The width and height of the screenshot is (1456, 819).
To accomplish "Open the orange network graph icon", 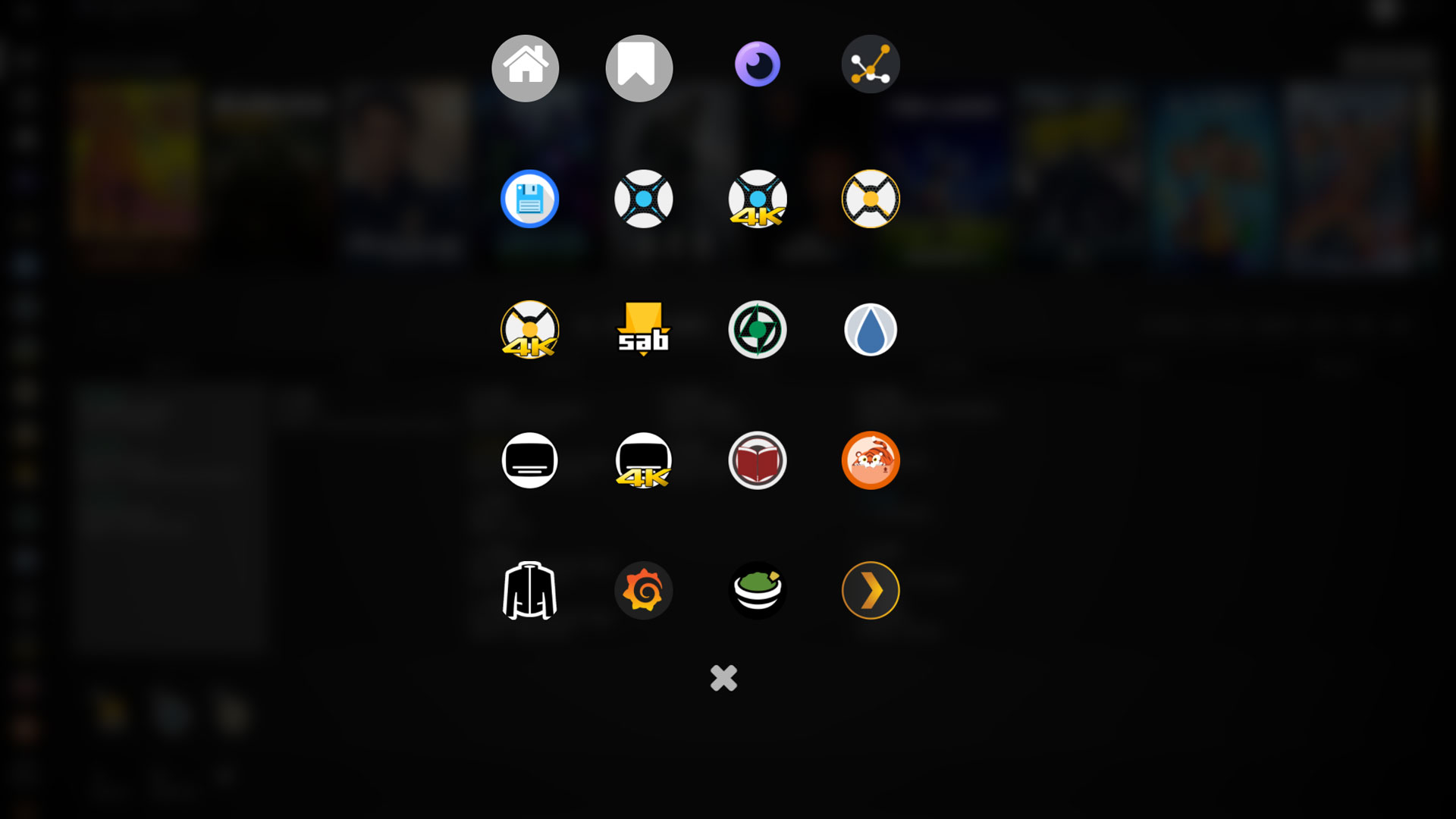I will 871,64.
